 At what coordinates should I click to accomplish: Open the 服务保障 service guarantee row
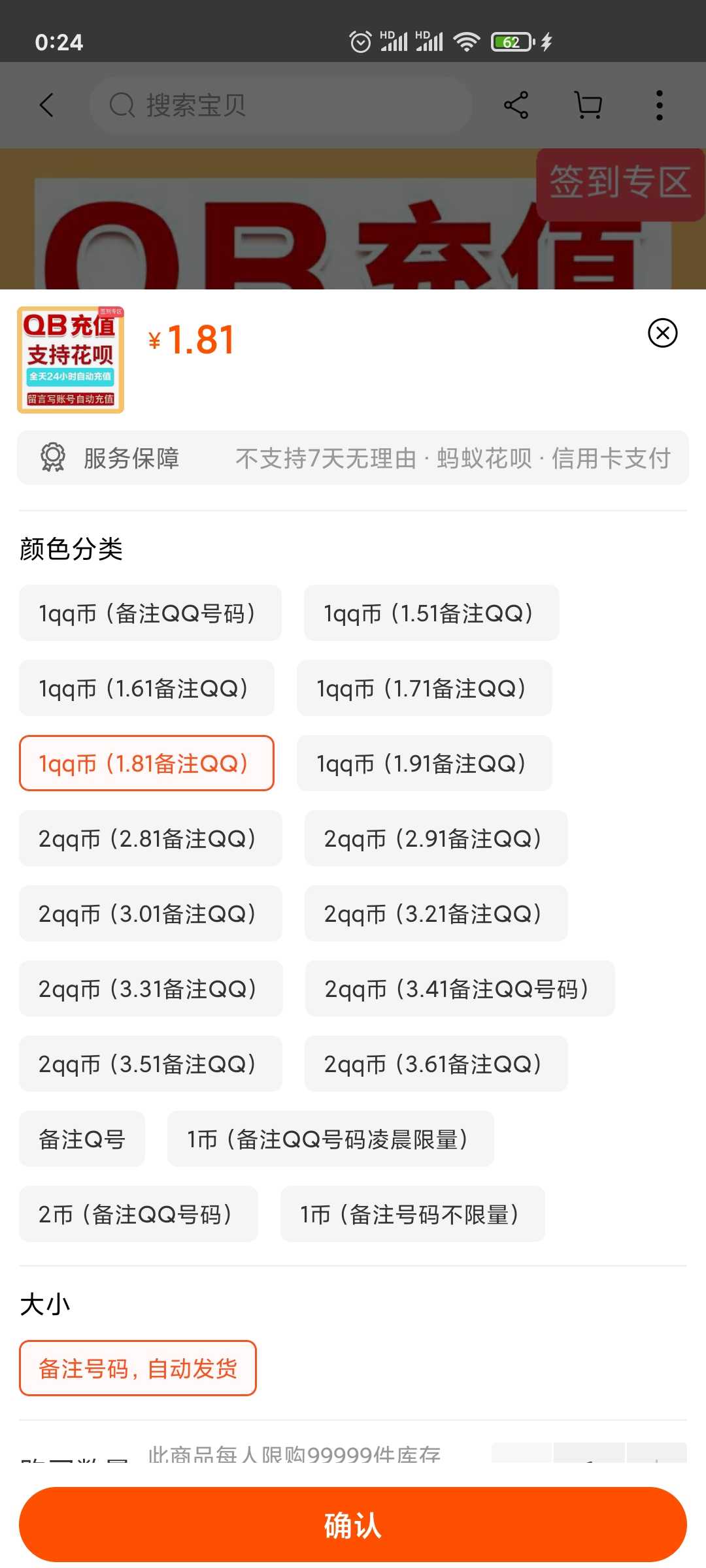[353, 458]
